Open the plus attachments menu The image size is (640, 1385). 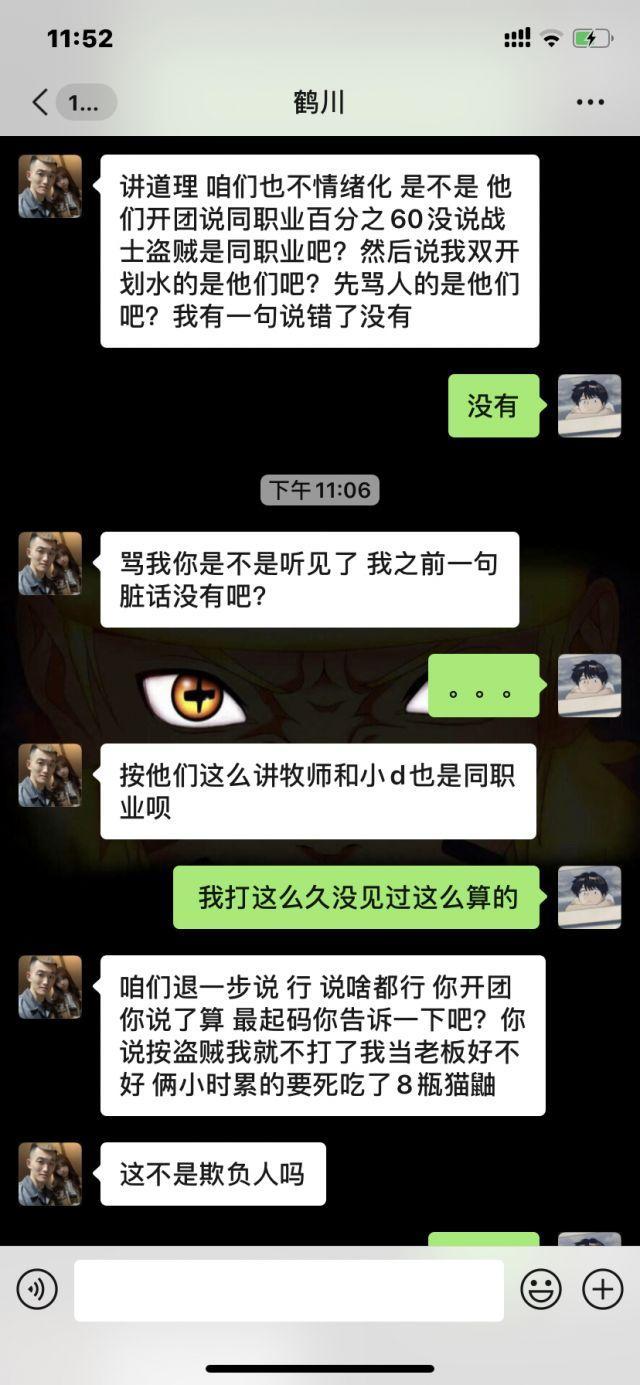[x=603, y=1290]
